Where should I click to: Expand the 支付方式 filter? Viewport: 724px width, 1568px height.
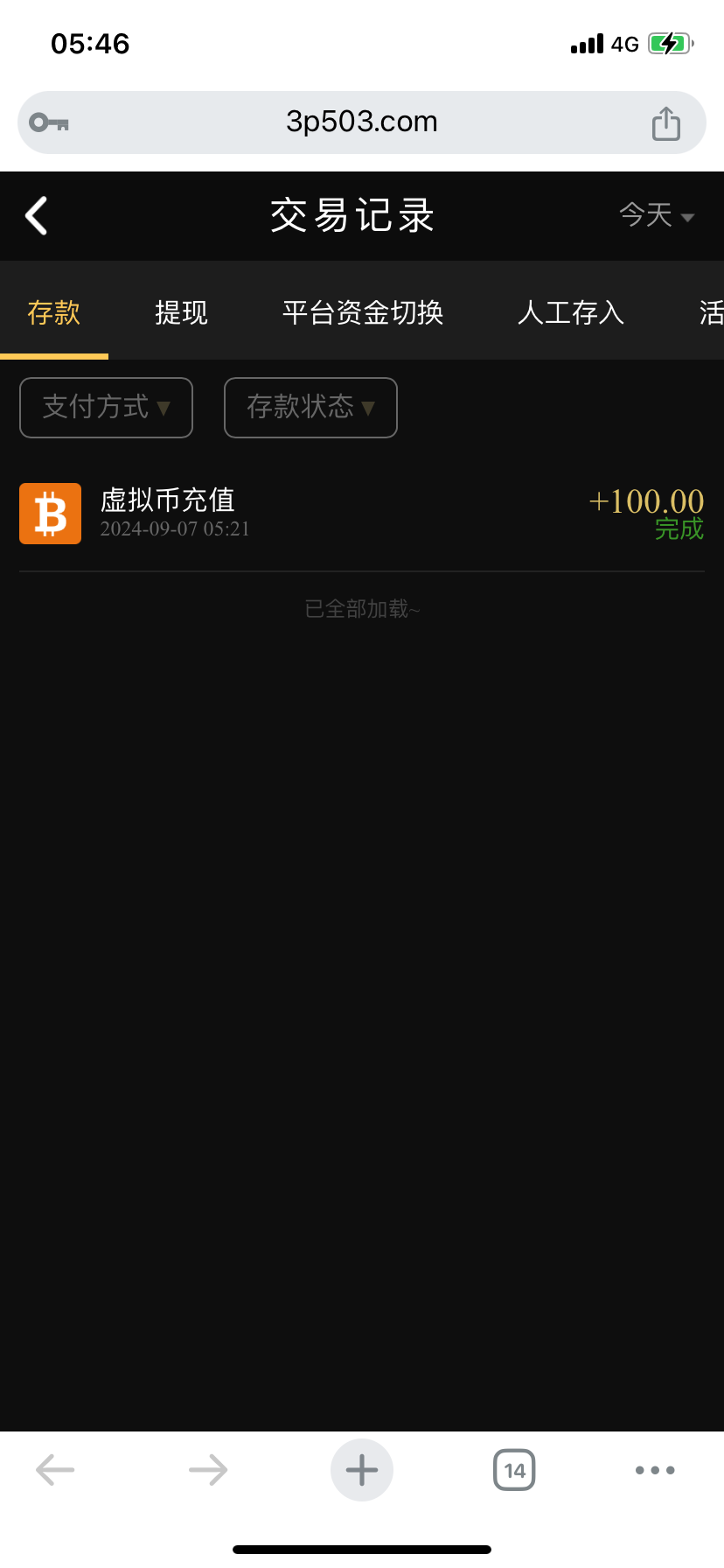pos(106,407)
